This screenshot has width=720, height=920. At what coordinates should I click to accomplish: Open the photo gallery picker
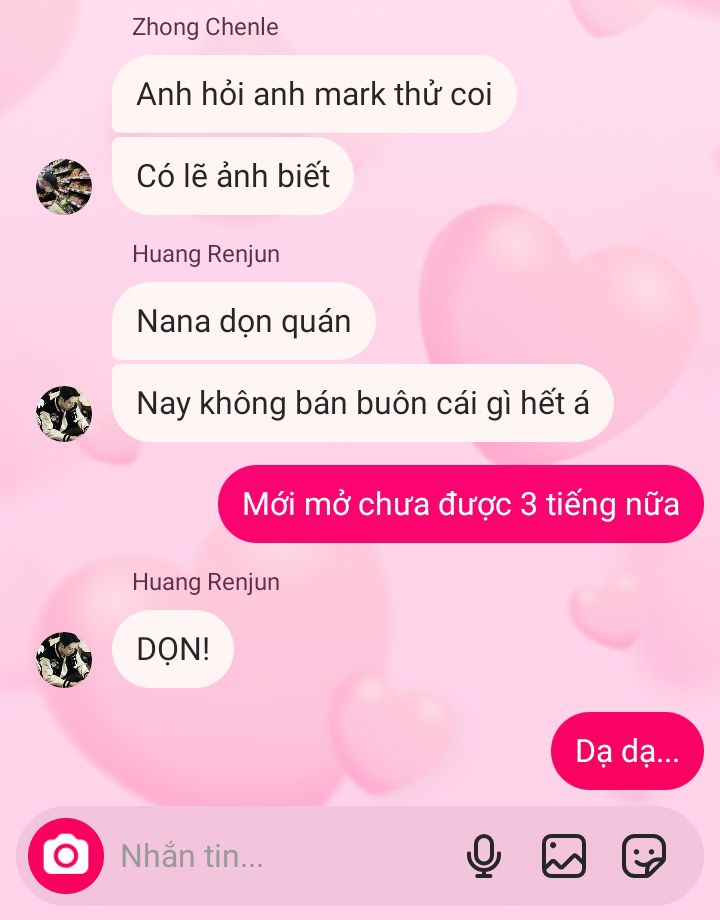564,856
